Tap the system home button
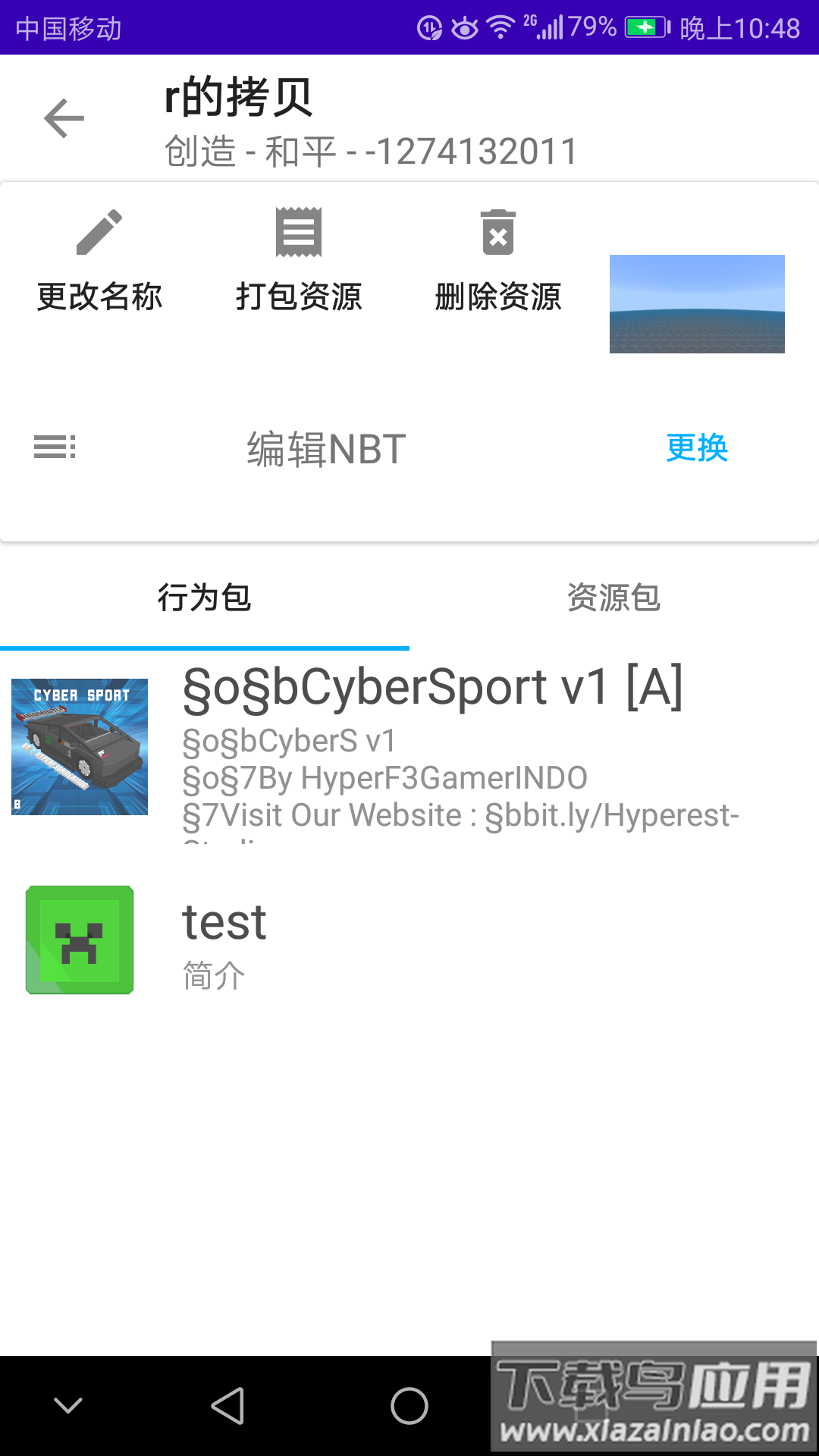Viewport: 819px width, 1456px height. 409,1406
